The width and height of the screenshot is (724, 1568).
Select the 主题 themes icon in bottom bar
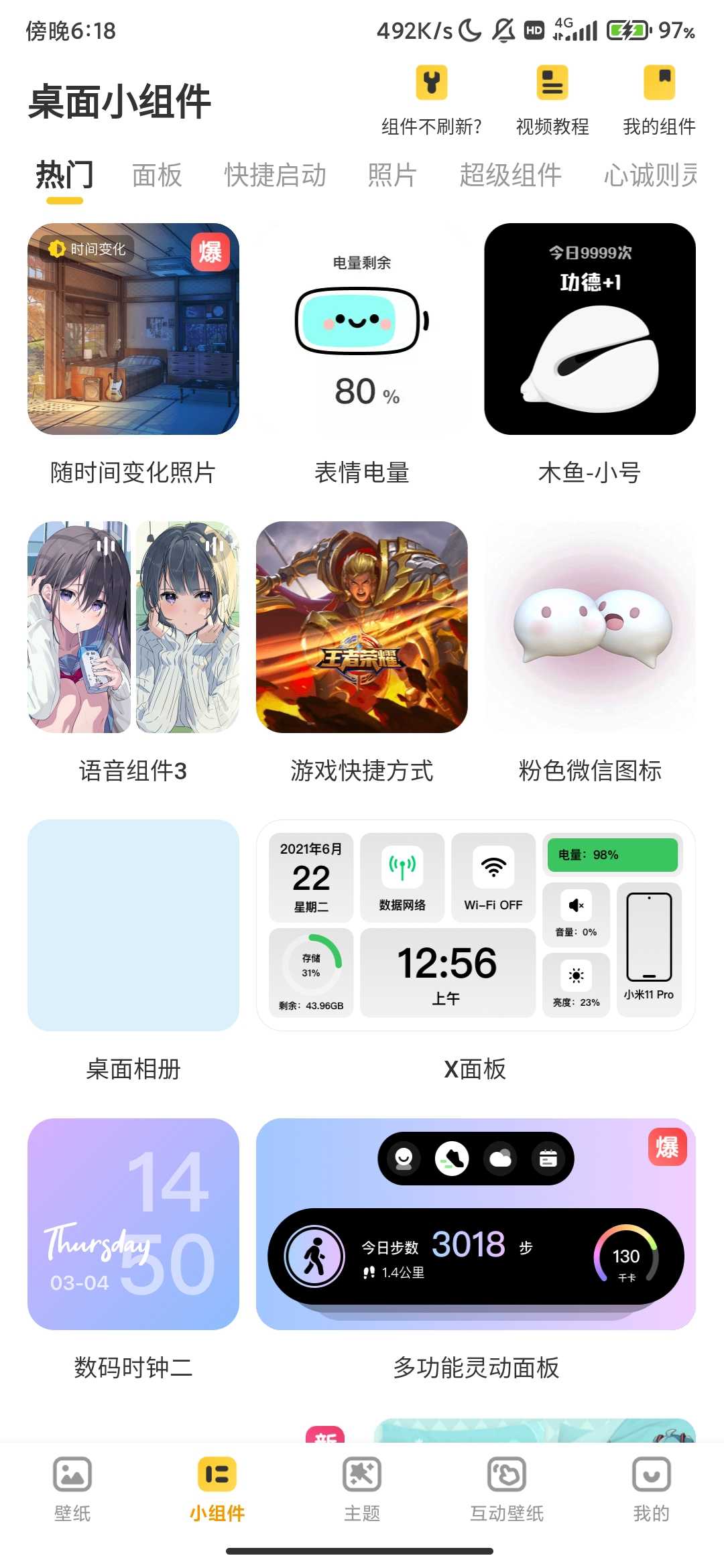(362, 1474)
